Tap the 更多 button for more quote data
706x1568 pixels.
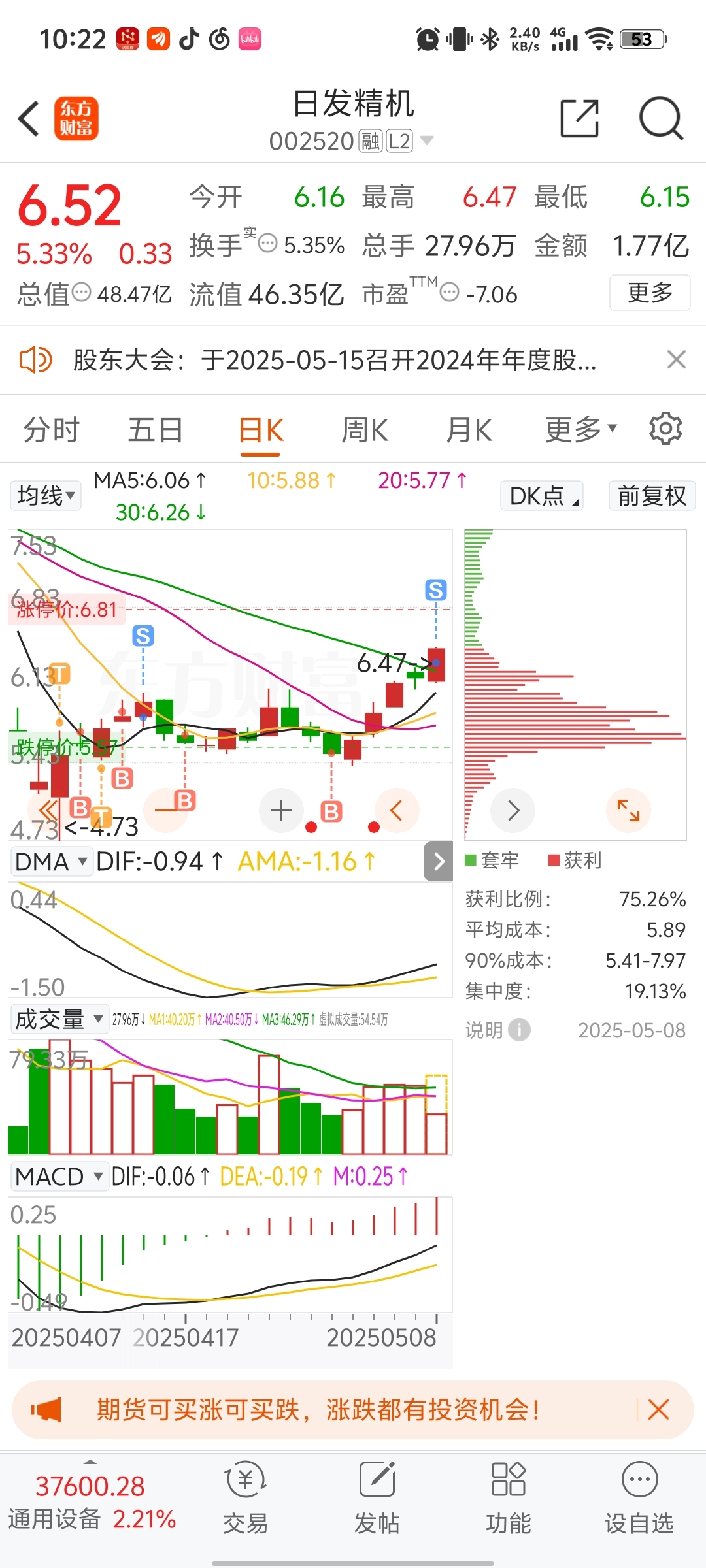(650, 293)
